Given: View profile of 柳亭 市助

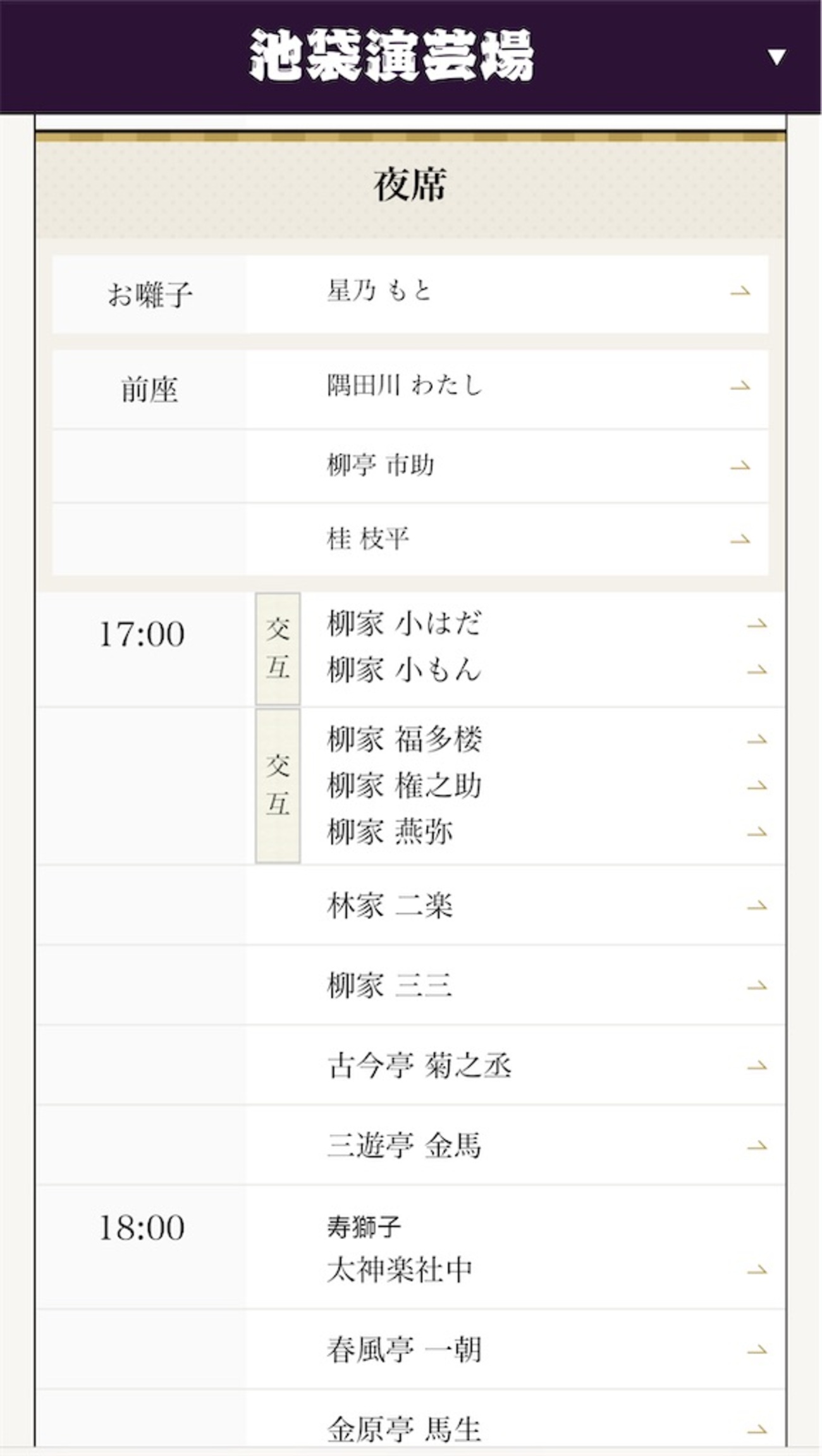Looking at the screenshot, I should (x=381, y=465).
